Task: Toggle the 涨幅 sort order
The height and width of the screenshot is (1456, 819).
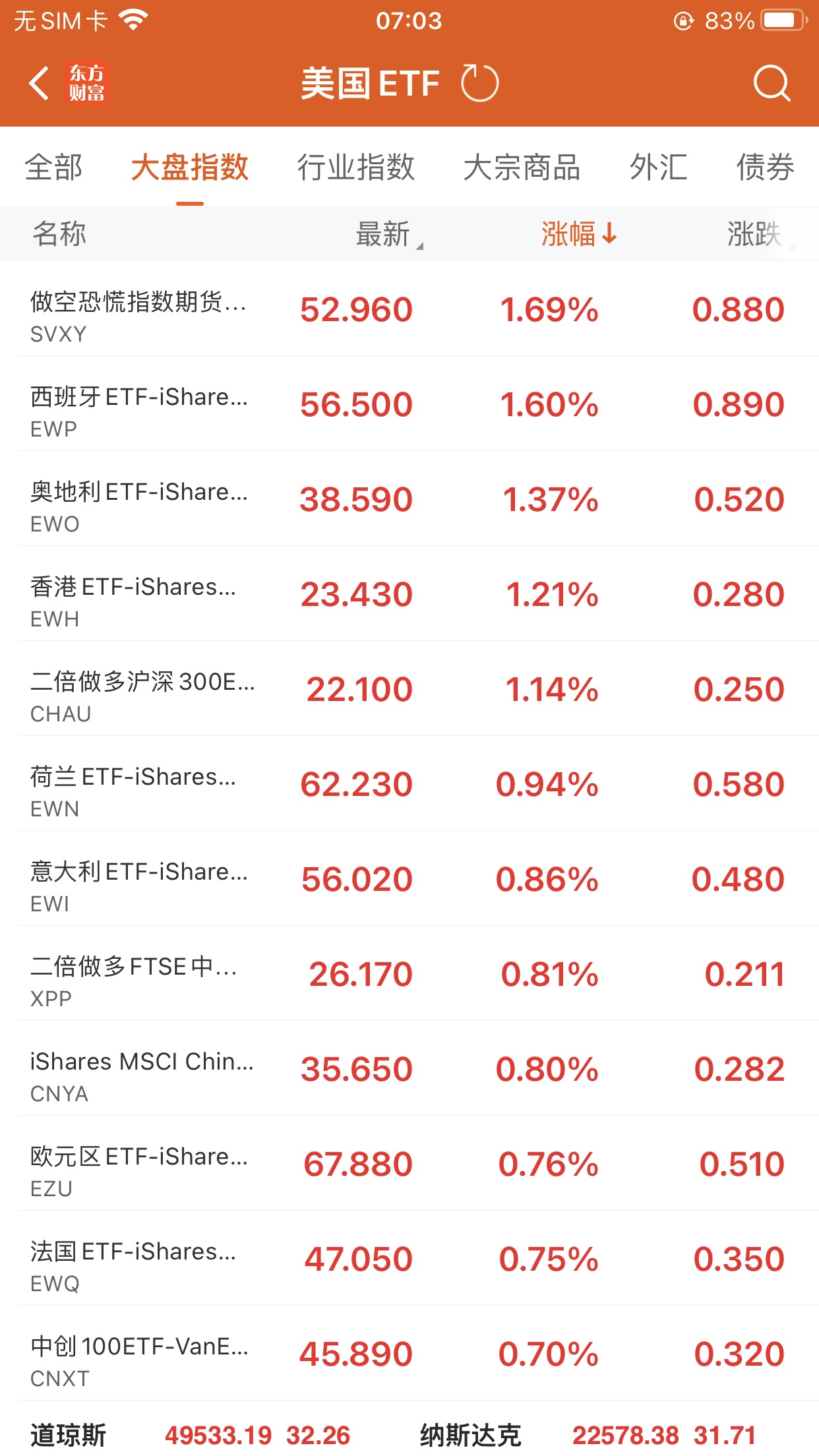Action: click(578, 234)
